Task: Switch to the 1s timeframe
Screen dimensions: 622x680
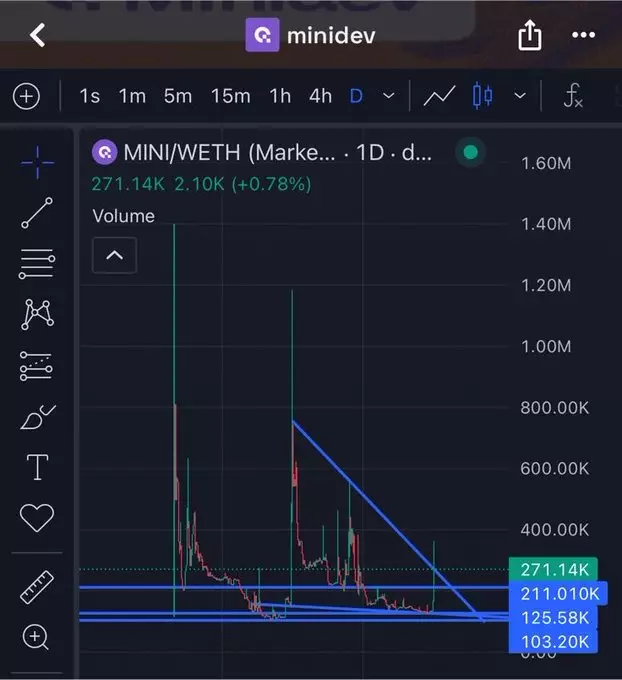Action: click(x=90, y=96)
